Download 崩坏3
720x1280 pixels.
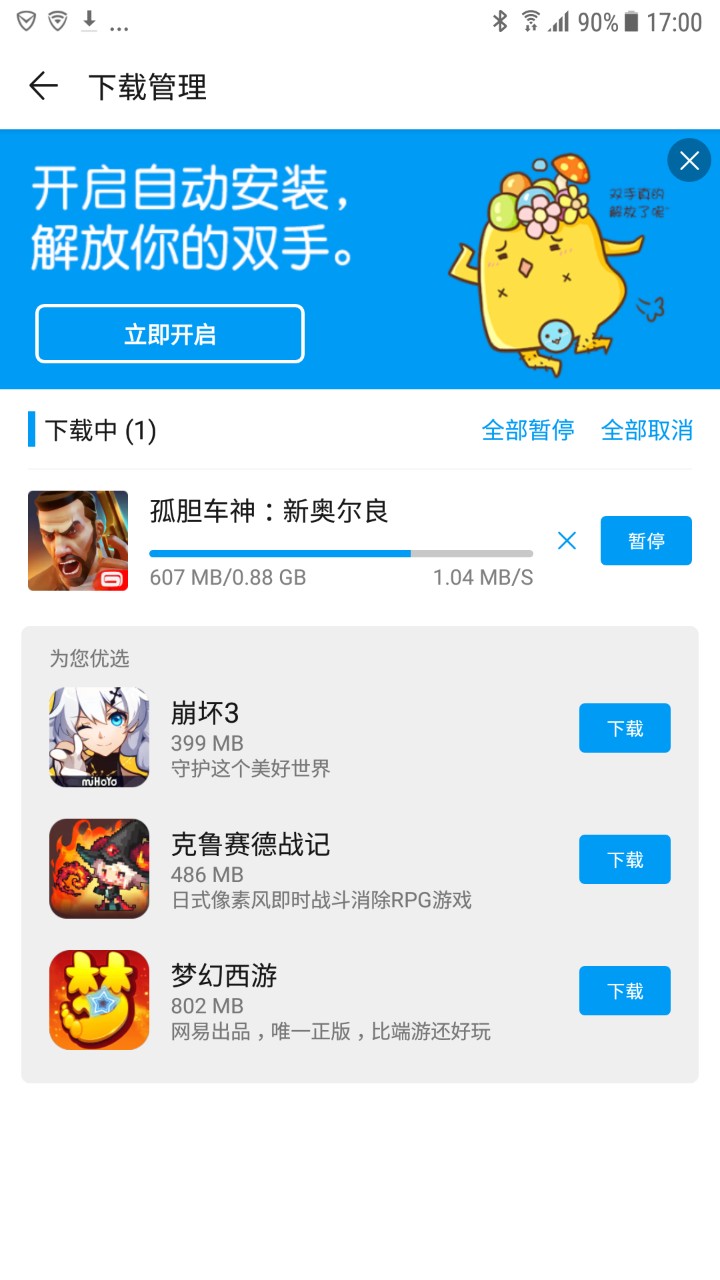[x=625, y=728]
